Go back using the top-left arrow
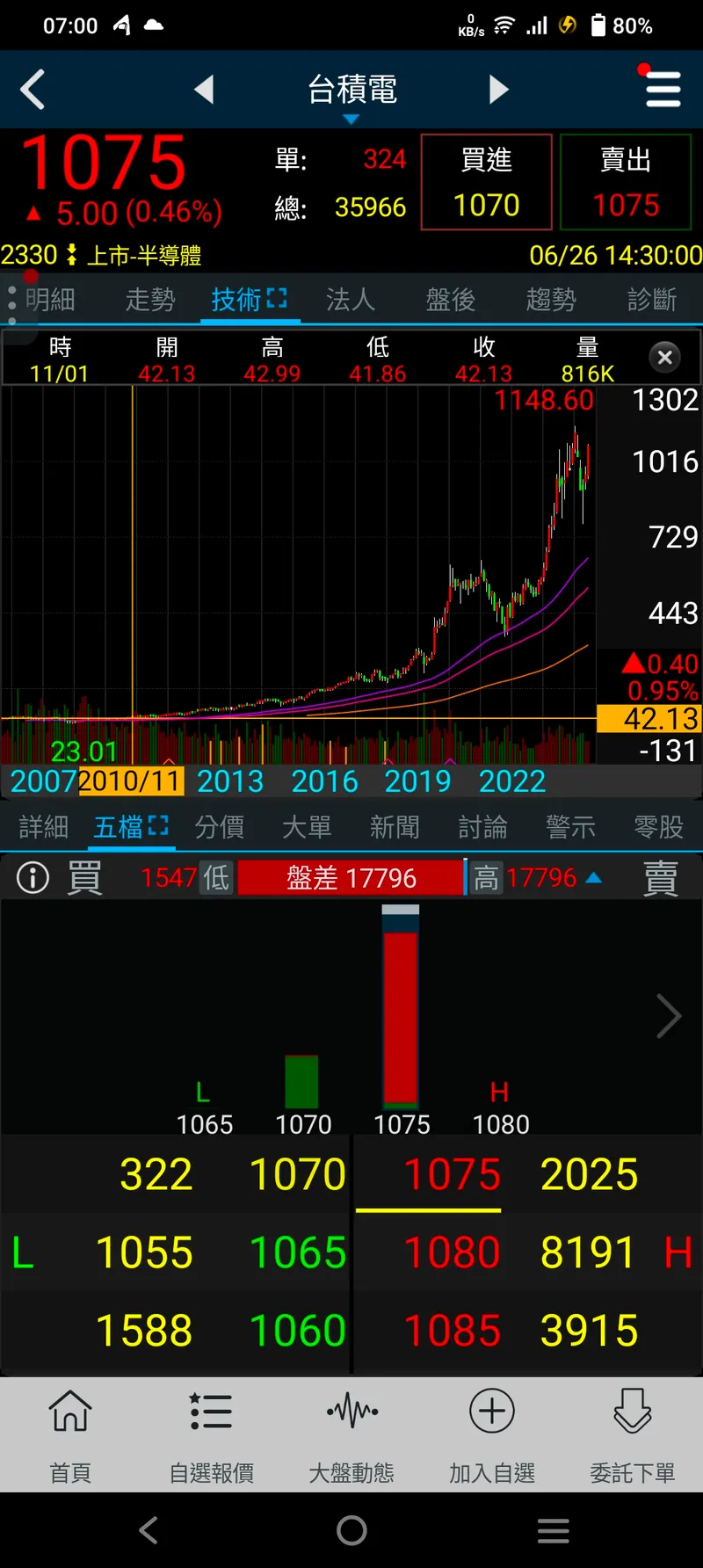The width and height of the screenshot is (703, 1568). [33, 90]
